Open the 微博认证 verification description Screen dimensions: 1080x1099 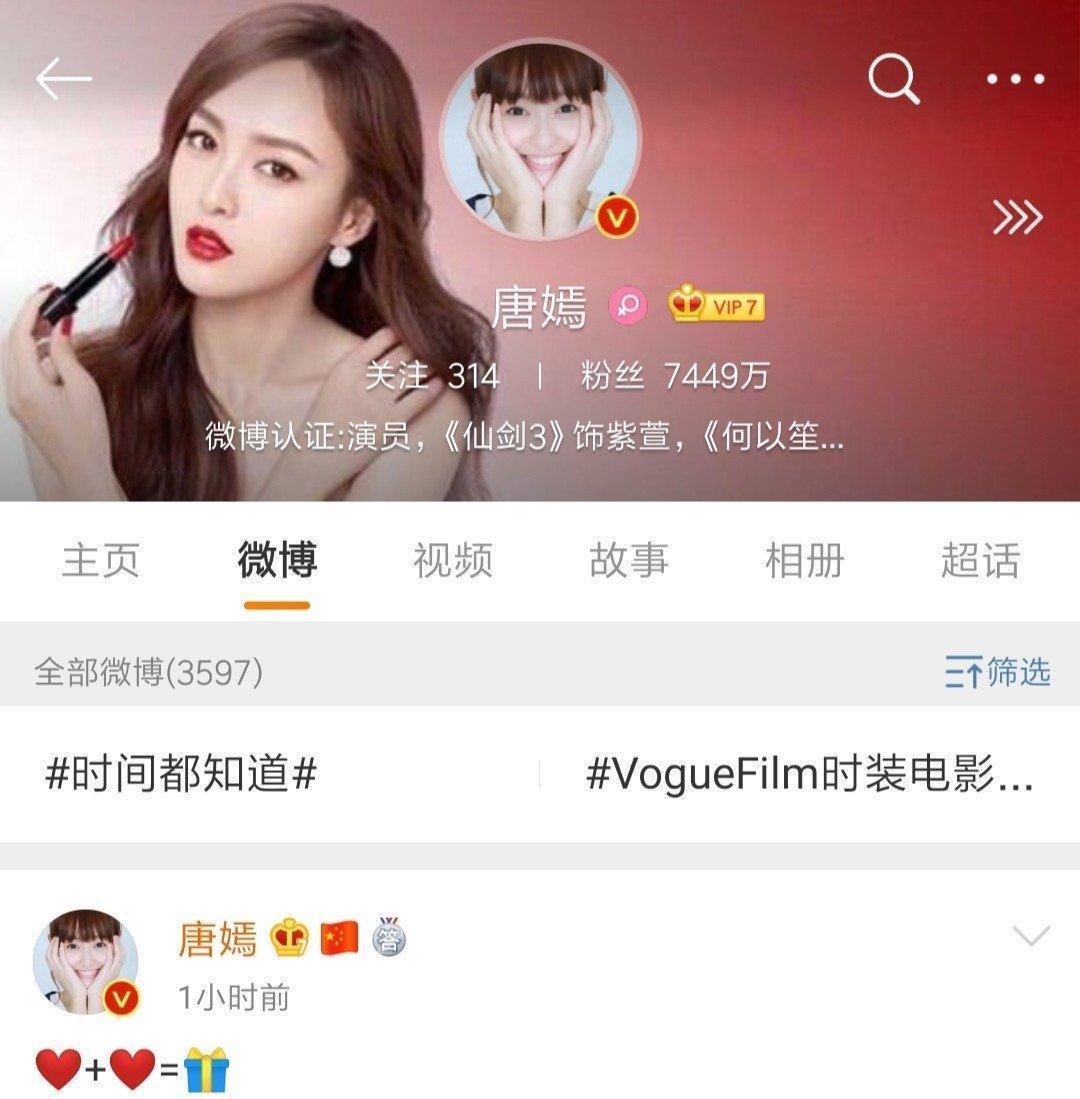point(524,437)
